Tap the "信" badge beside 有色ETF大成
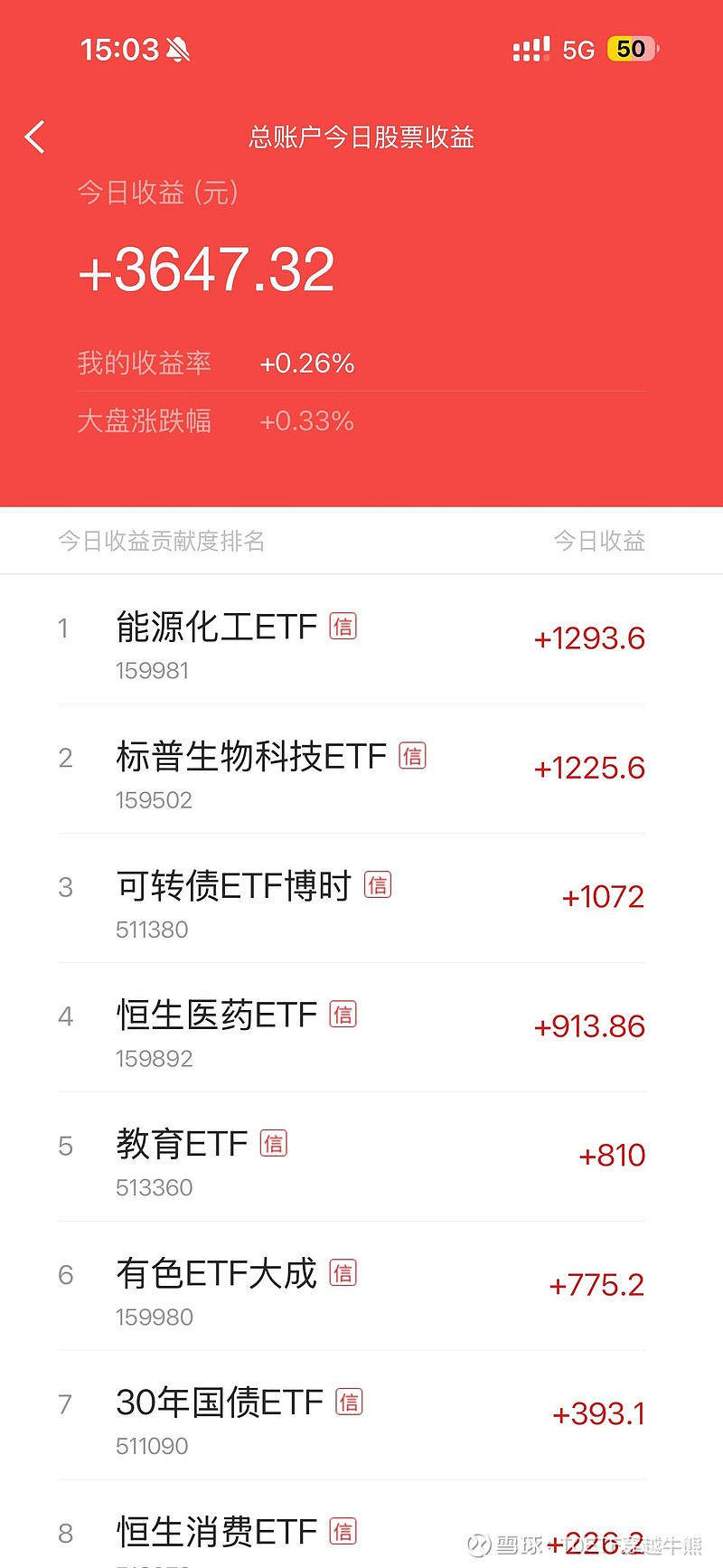This screenshot has width=723, height=1568. 344,1272
